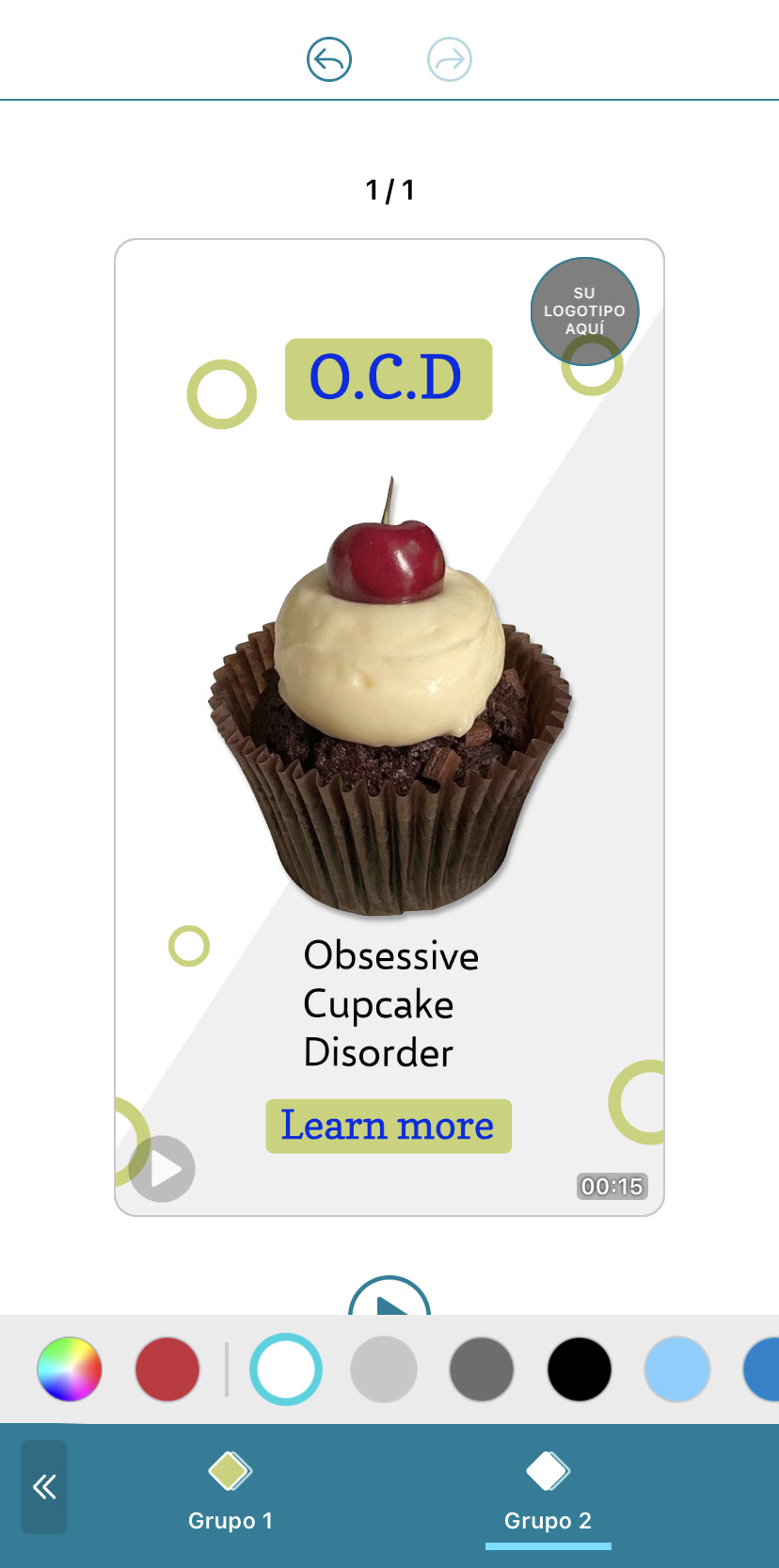Select the red color swatch
The image size is (779, 1568).
(167, 1369)
